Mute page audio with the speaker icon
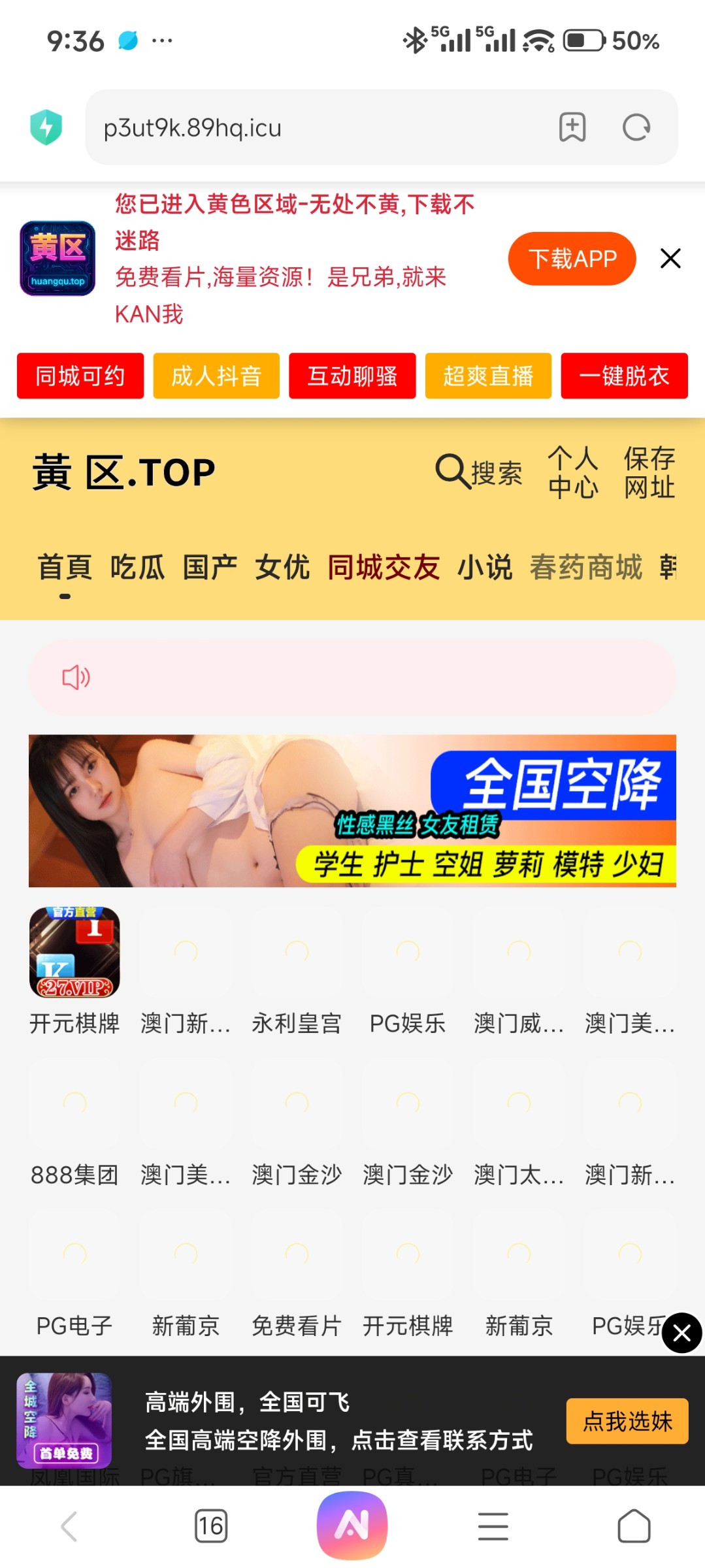 (76, 677)
